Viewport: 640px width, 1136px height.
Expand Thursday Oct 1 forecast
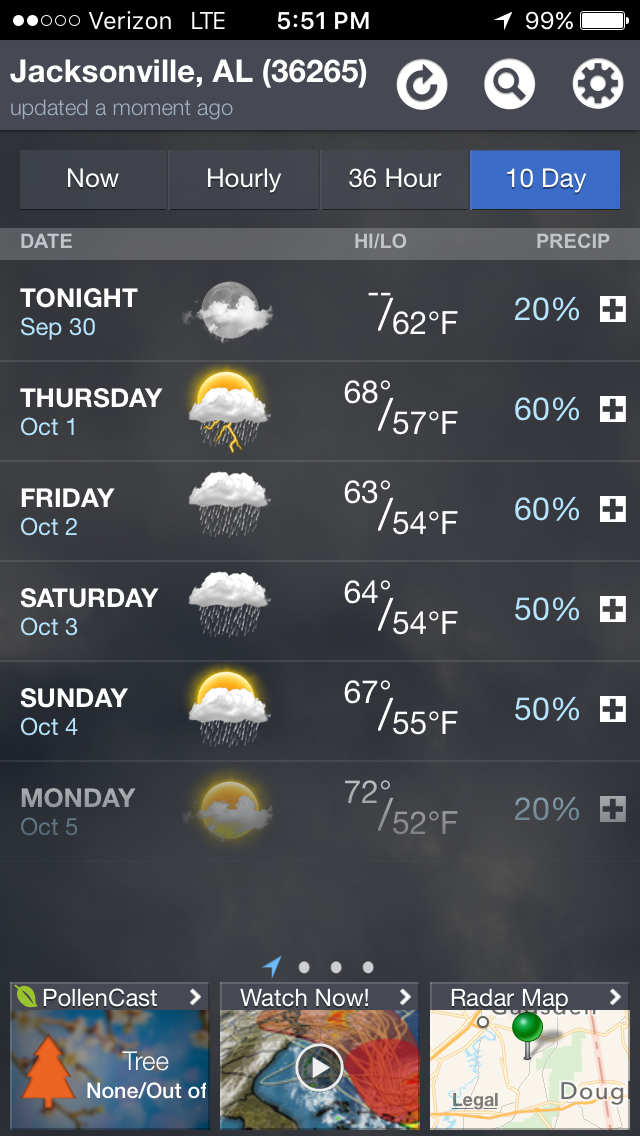(x=612, y=410)
